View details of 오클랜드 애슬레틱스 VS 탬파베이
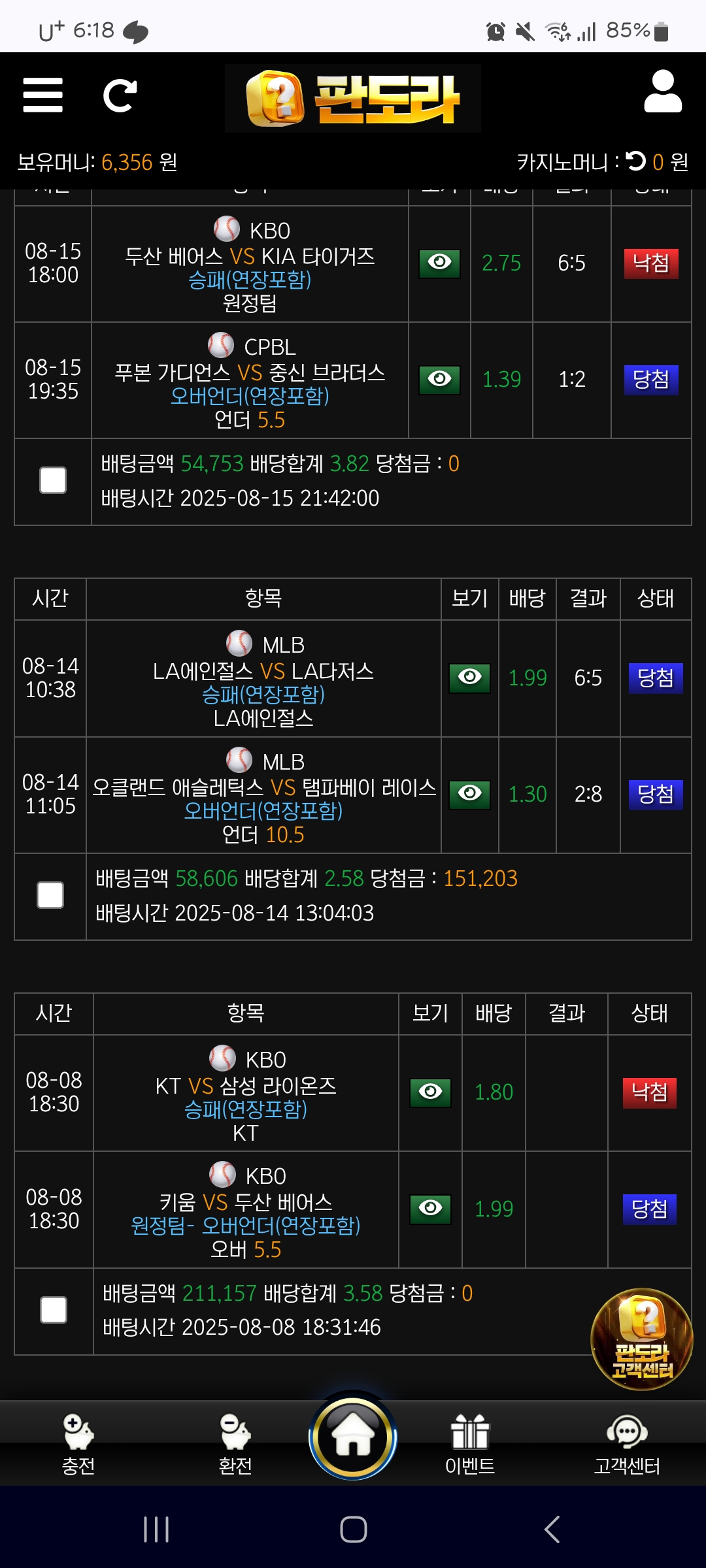The height and width of the screenshot is (1568, 706). click(x=469, y=794)
